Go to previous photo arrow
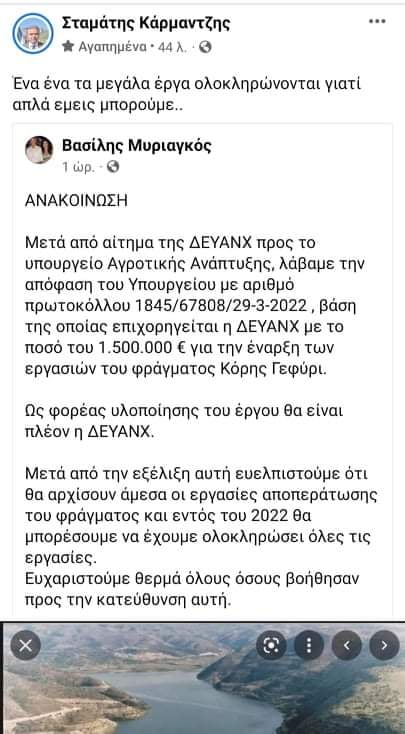This screenshot has height=734, width=405. [346, 646]
